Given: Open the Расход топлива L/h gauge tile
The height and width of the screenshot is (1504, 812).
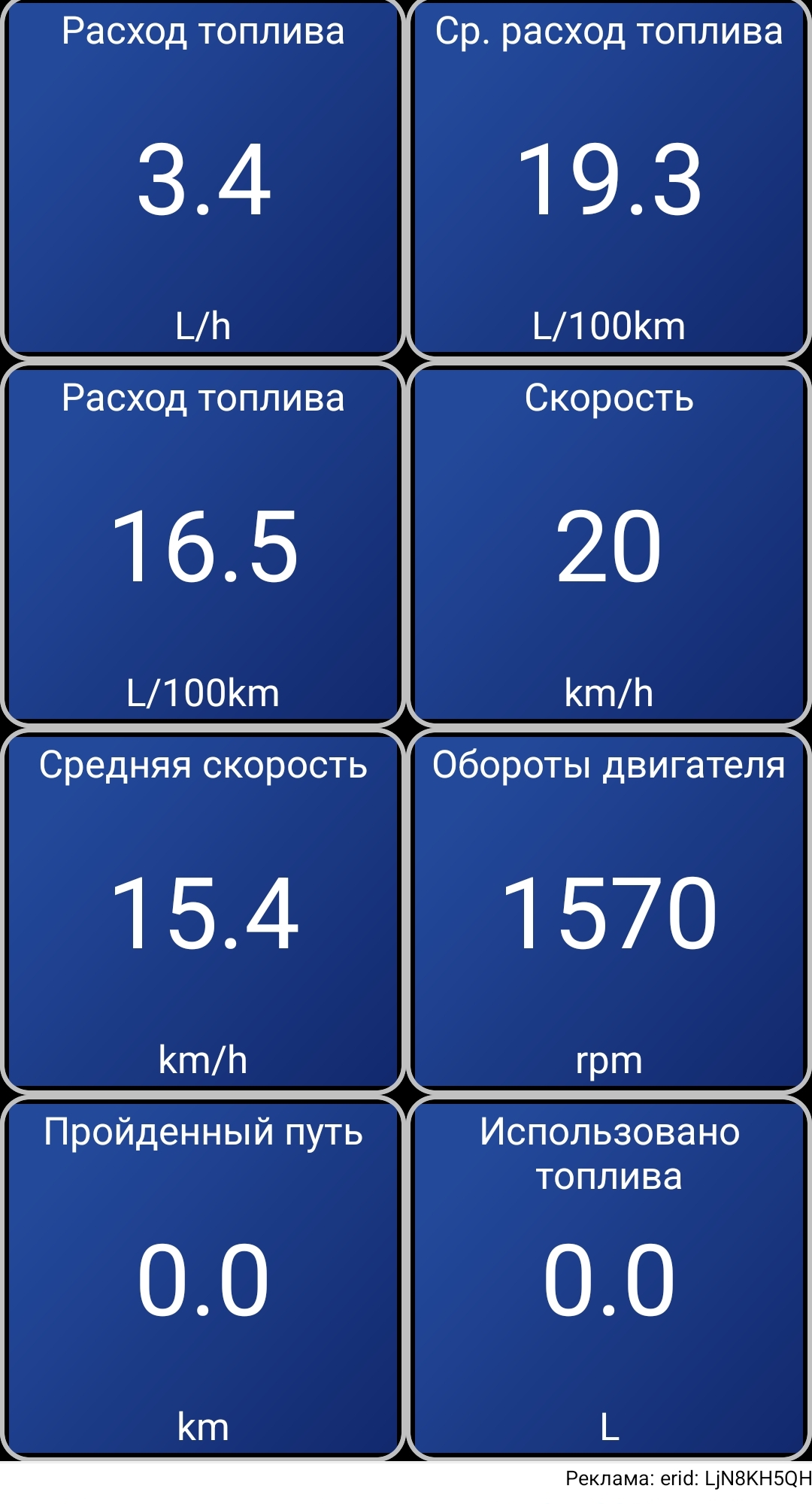Looking at the screenshot, I should pos(203,179).
